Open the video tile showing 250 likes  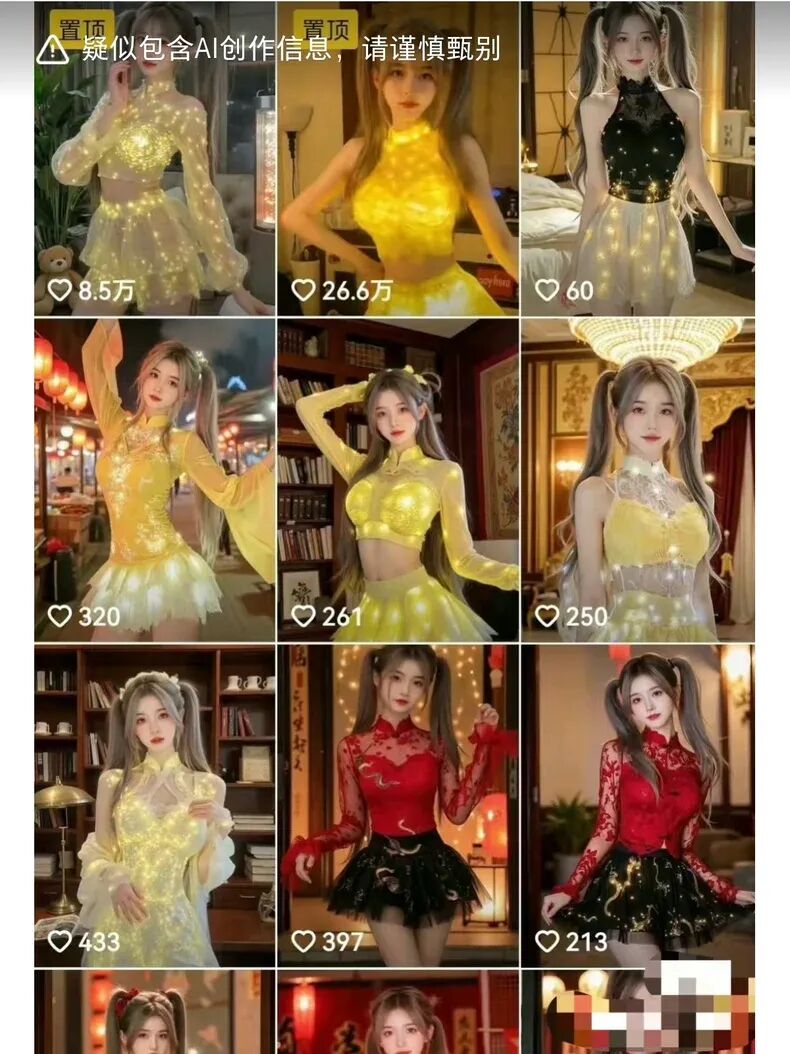pos(638,480)
